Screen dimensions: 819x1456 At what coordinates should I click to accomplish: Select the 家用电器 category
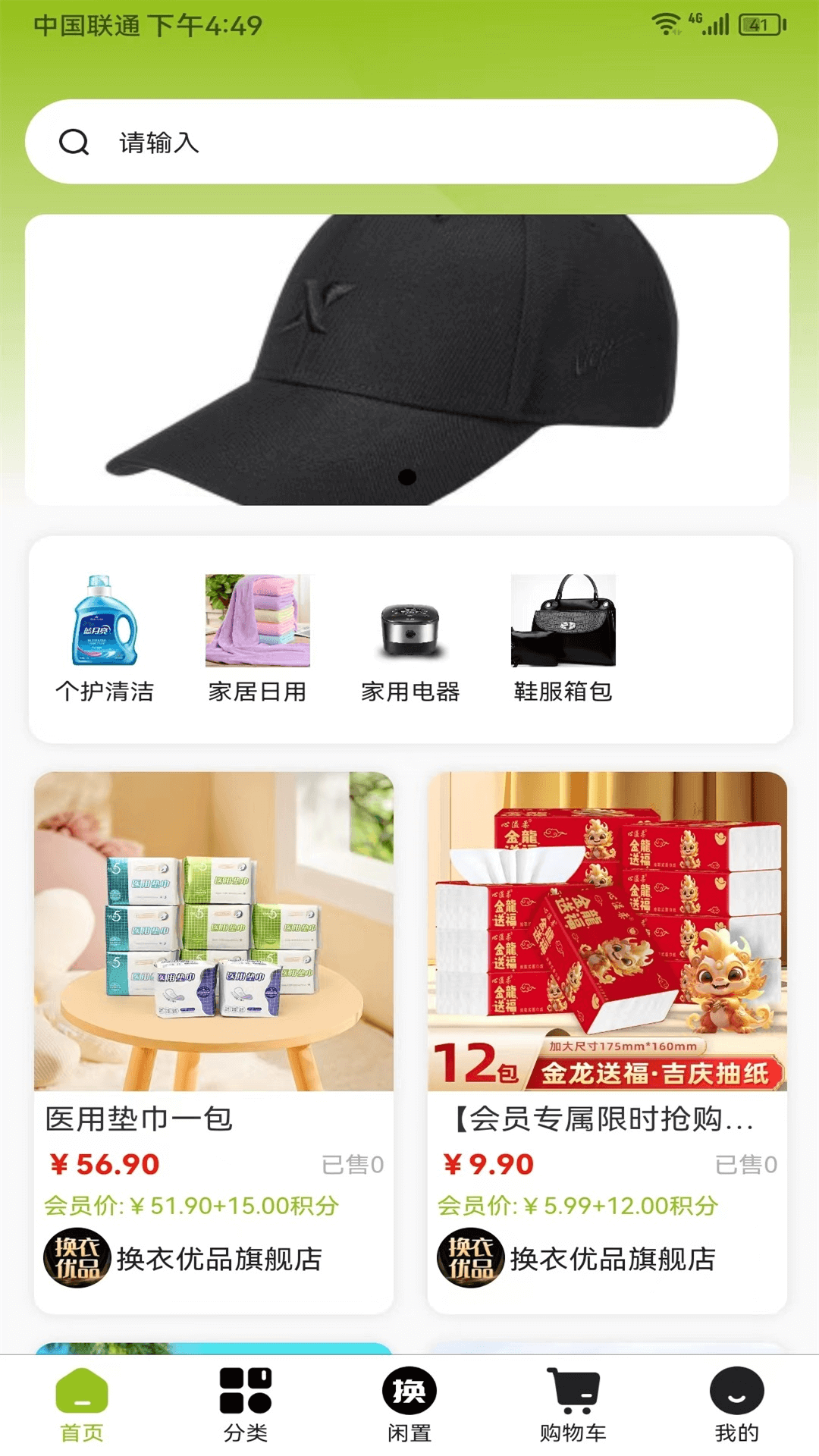coord(410,639)
